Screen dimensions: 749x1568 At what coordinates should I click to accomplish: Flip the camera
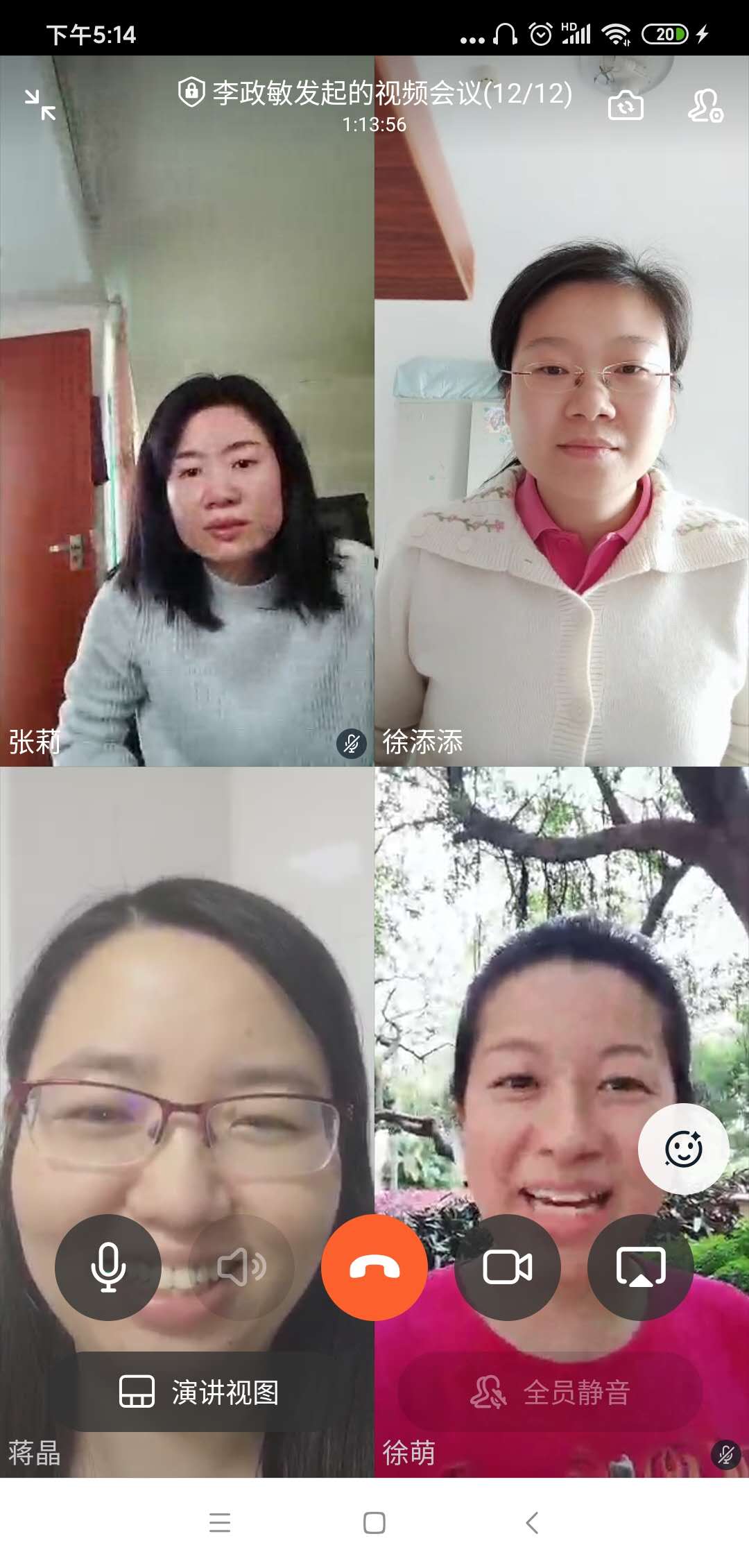(626, 106)
